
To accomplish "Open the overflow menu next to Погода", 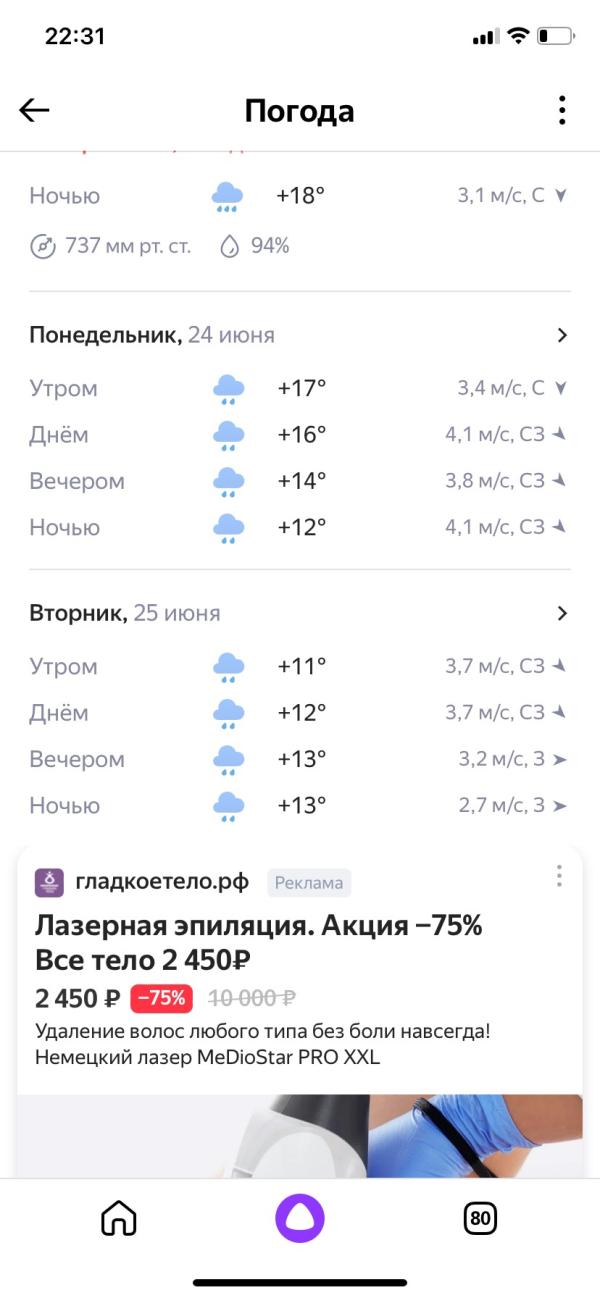I will (x=562, y=110).
